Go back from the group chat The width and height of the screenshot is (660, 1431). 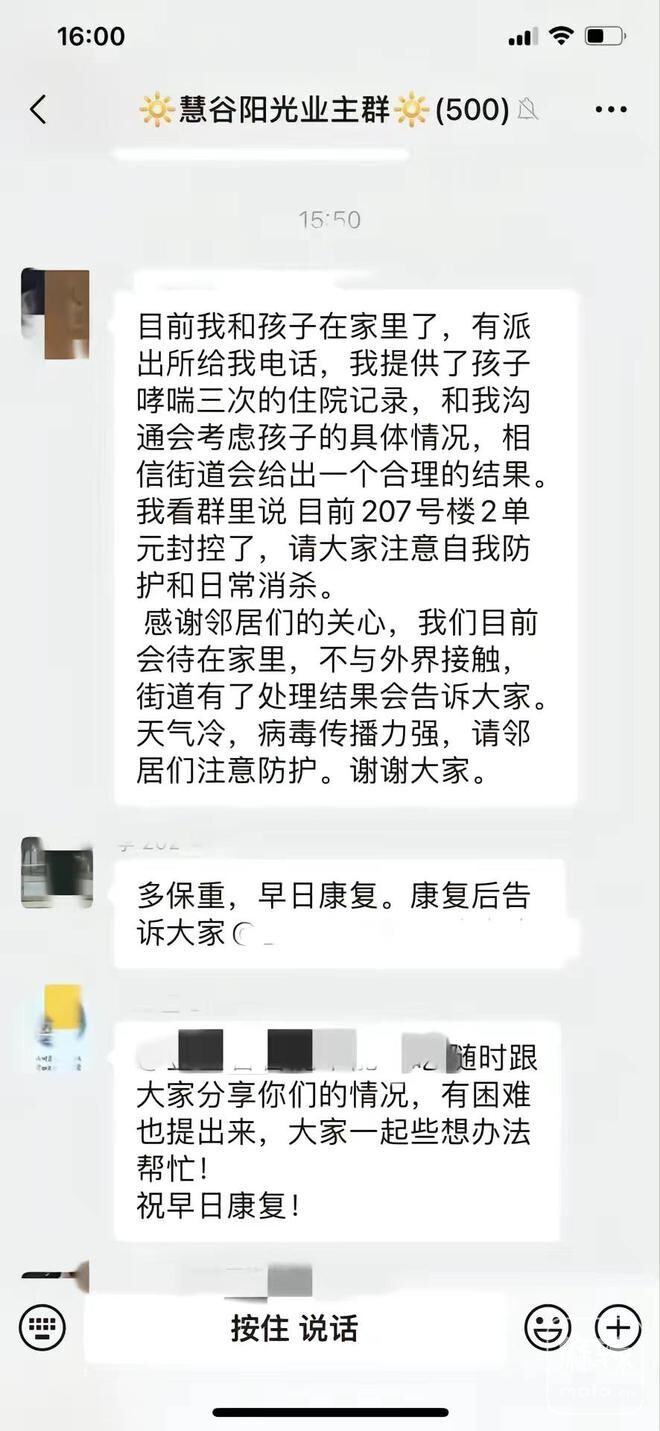[38, 109]
